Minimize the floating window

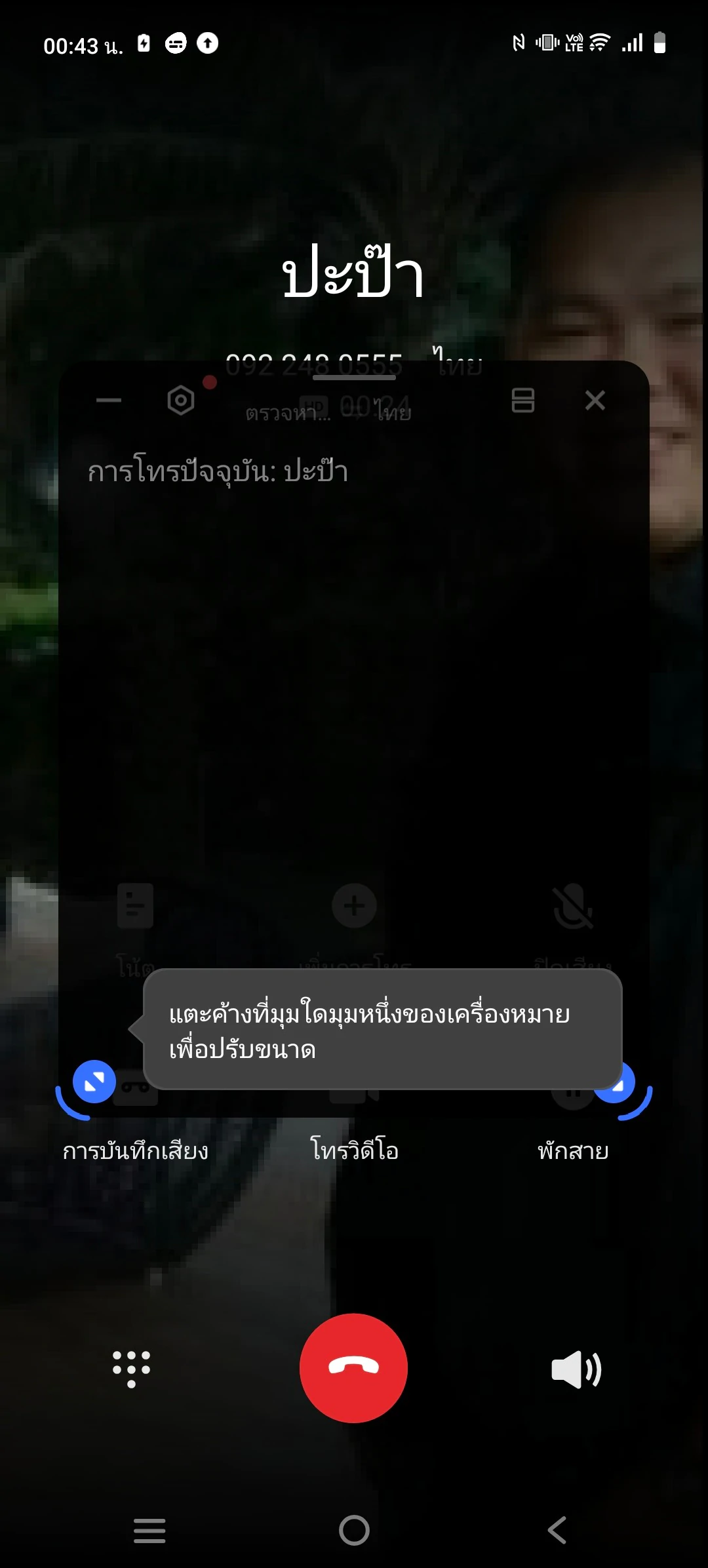[109, 400]
